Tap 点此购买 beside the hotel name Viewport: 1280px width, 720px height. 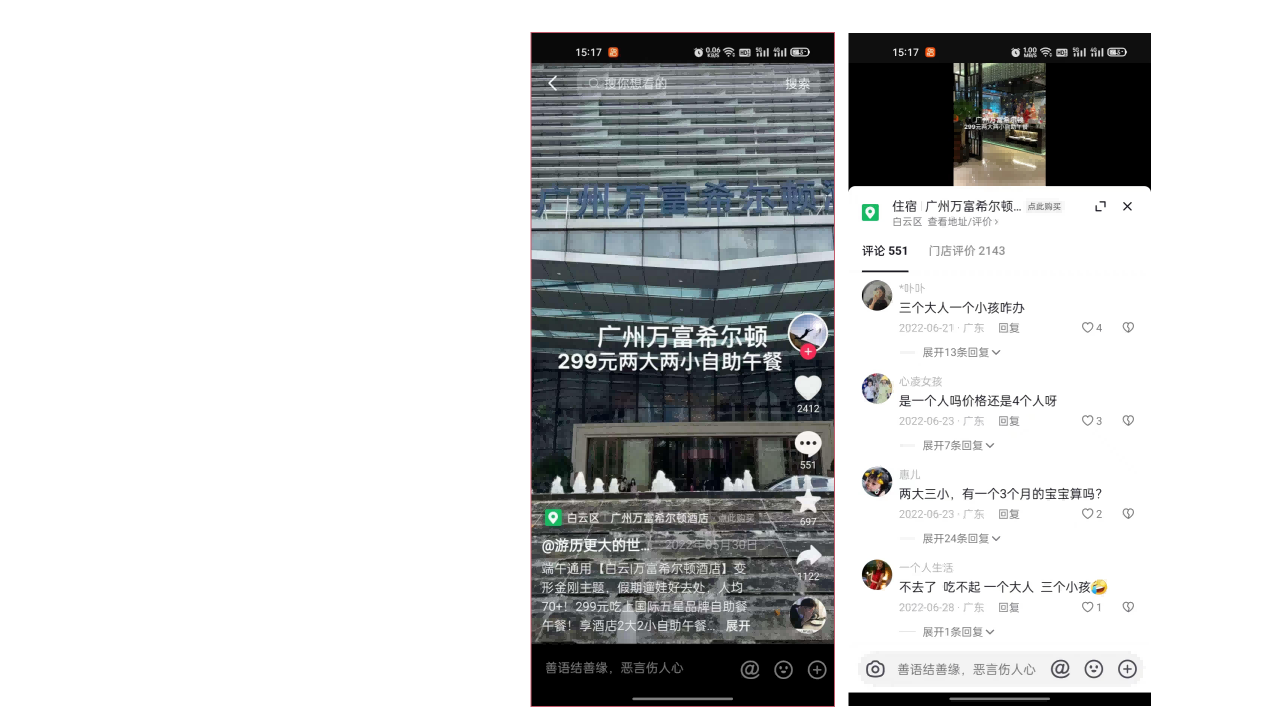[x=1043, y=206]
